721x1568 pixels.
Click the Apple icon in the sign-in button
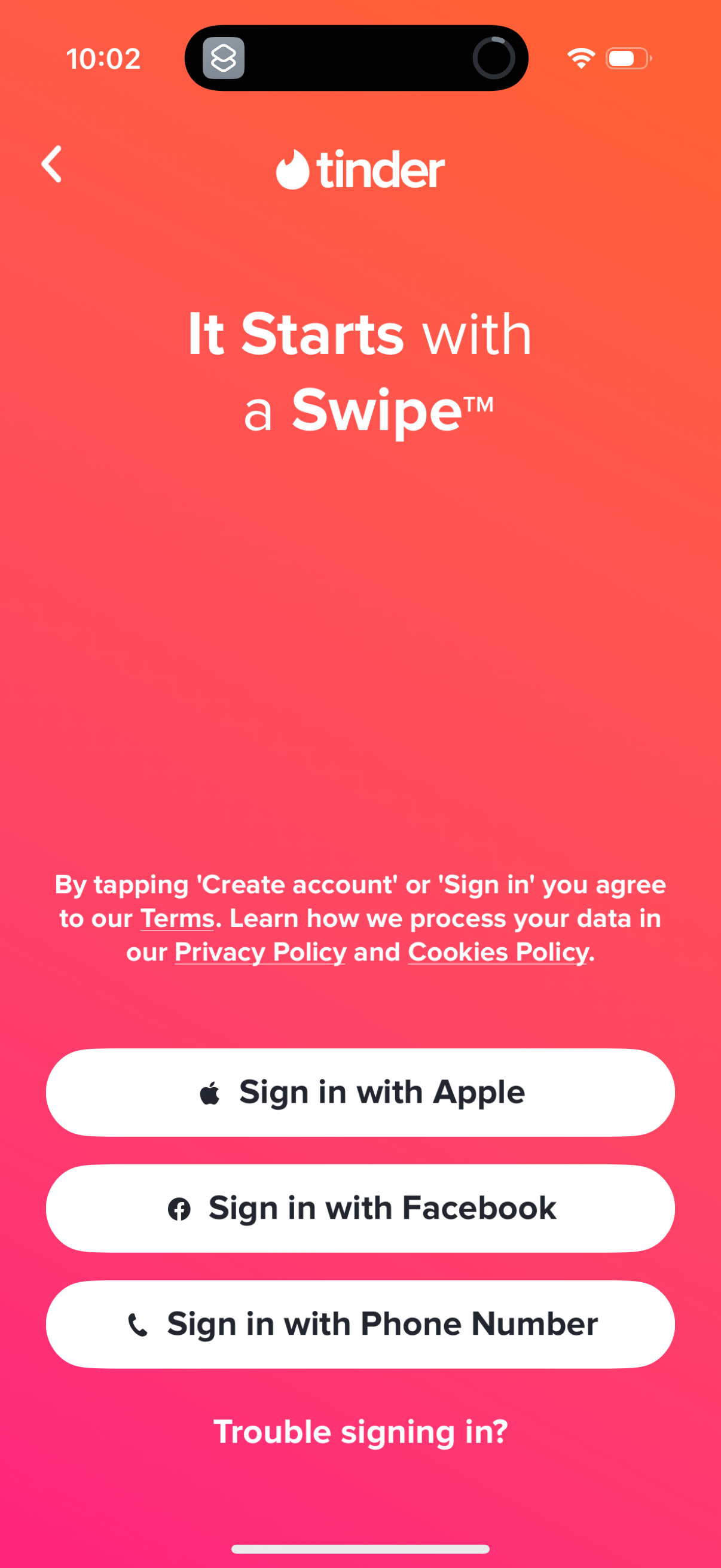(210, 1091)
